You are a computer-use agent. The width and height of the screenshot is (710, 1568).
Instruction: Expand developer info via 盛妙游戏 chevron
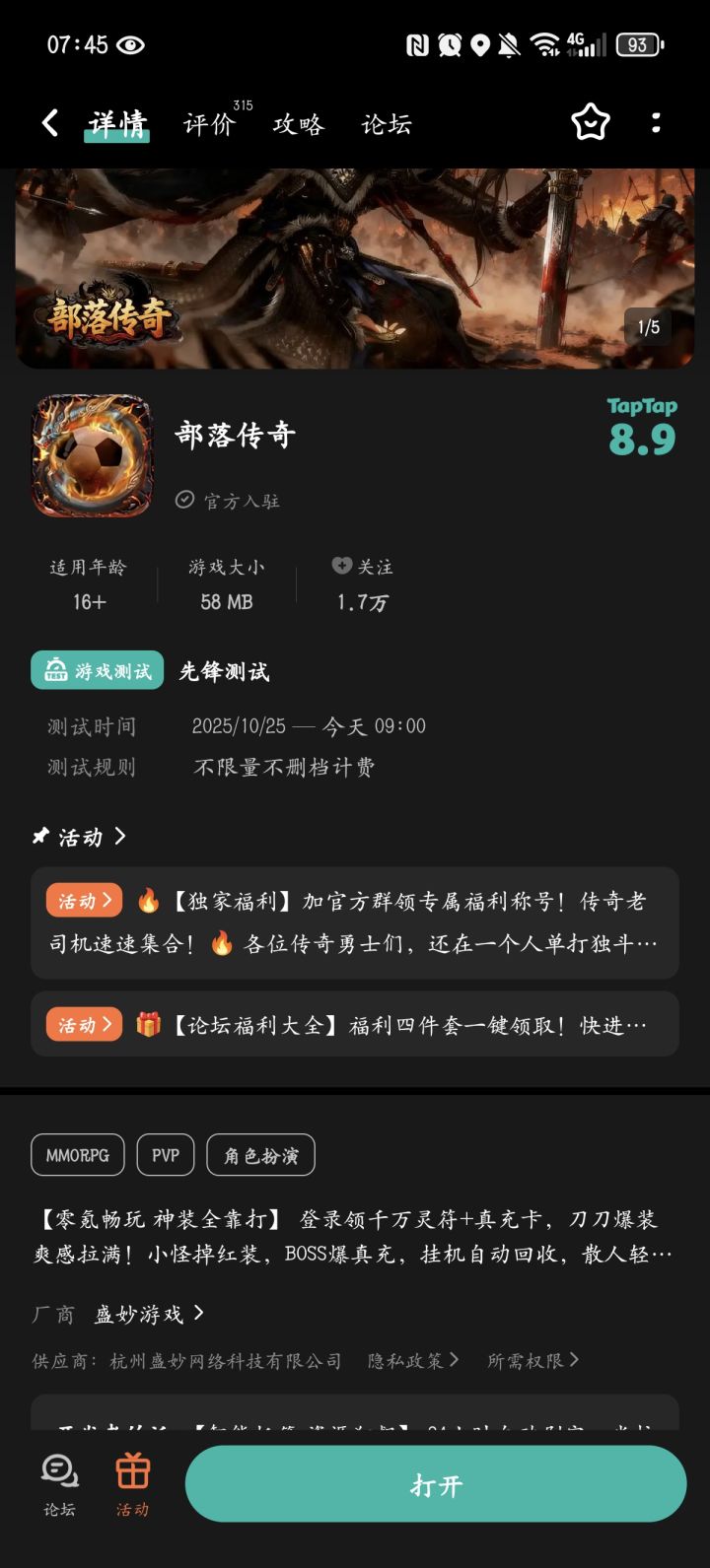(x=197, y=1313)
